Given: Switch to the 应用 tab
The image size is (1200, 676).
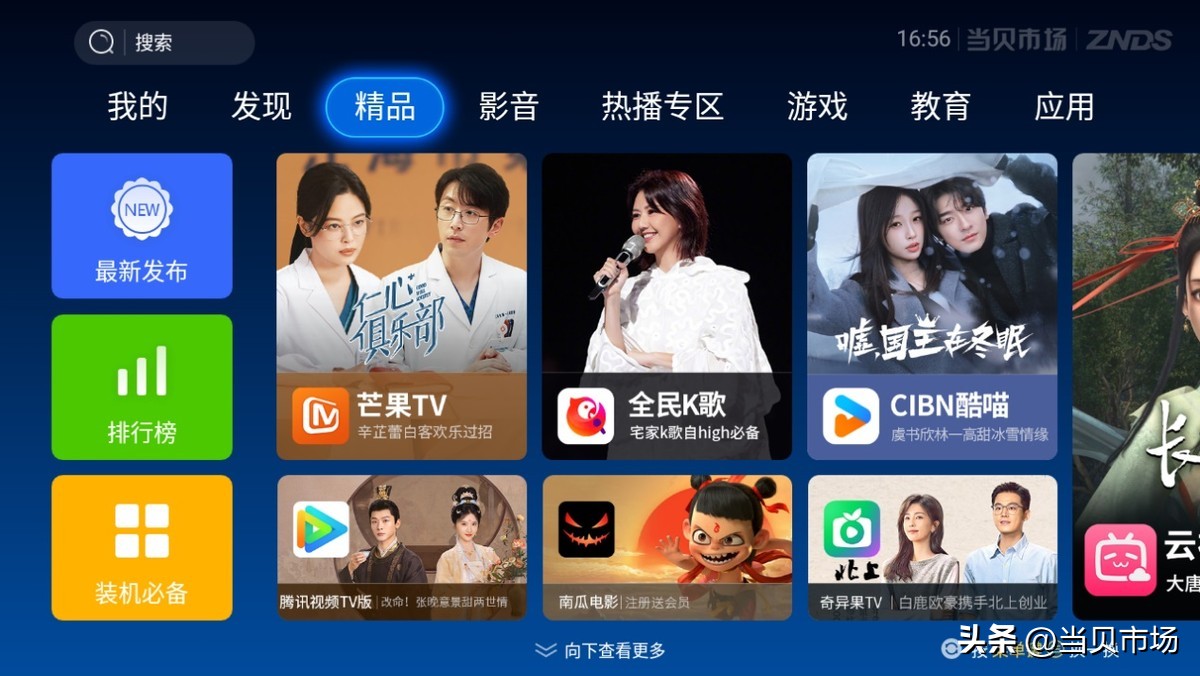Looking at the screenshot, I should pyautogui.click(x=1064, y=106).
